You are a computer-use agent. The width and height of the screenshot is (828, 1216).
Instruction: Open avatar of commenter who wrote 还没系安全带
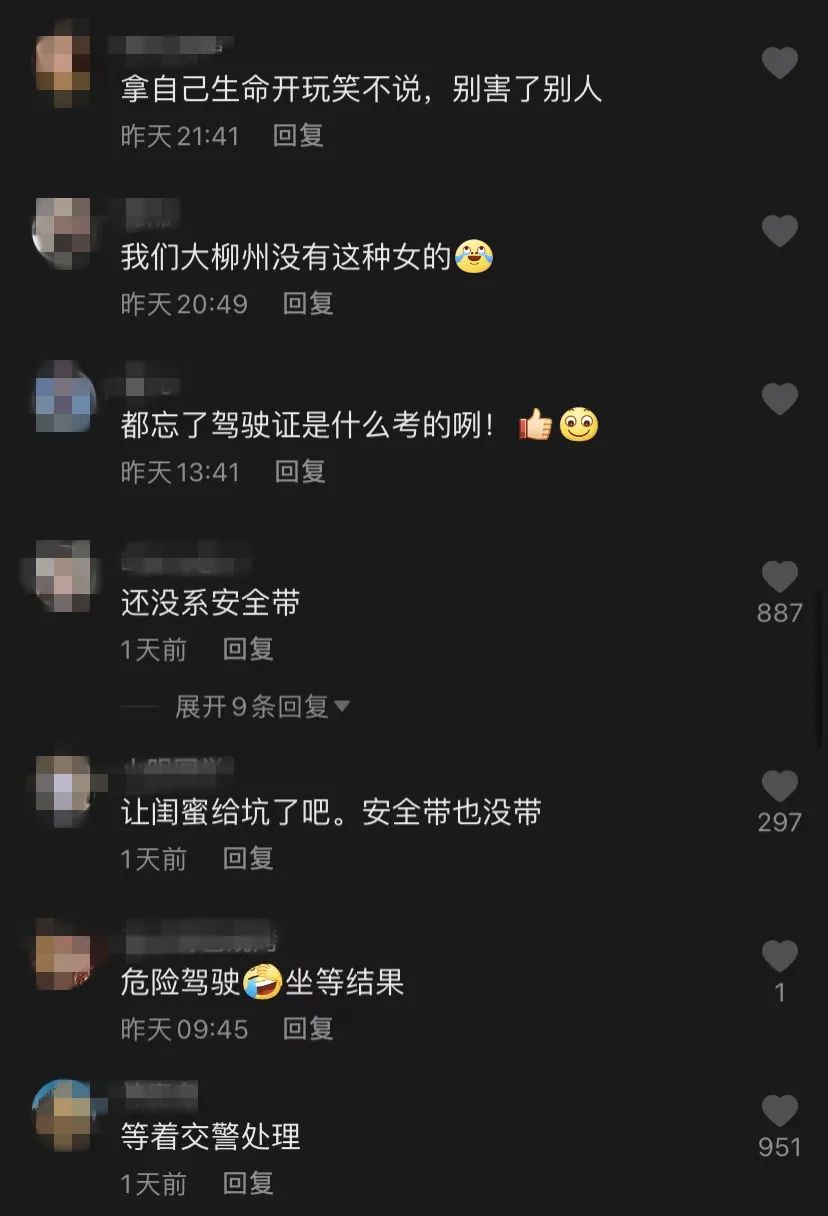tap(63, 575)
